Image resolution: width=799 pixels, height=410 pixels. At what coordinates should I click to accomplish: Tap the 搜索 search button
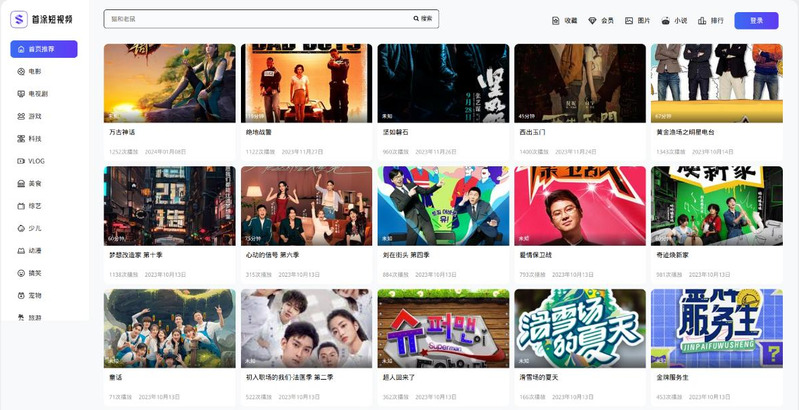[x=423, y=19]
